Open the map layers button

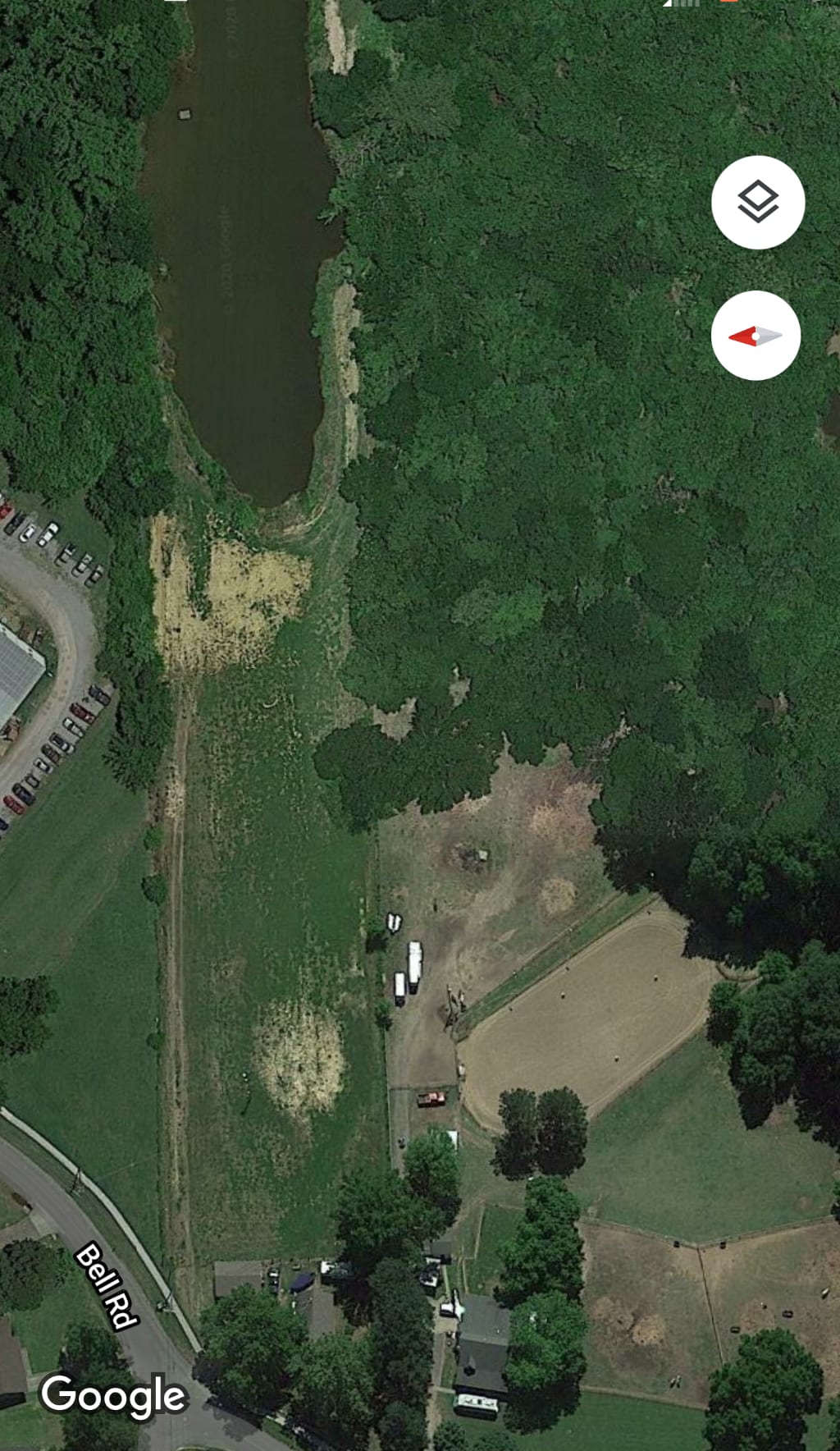pos(758,202)
